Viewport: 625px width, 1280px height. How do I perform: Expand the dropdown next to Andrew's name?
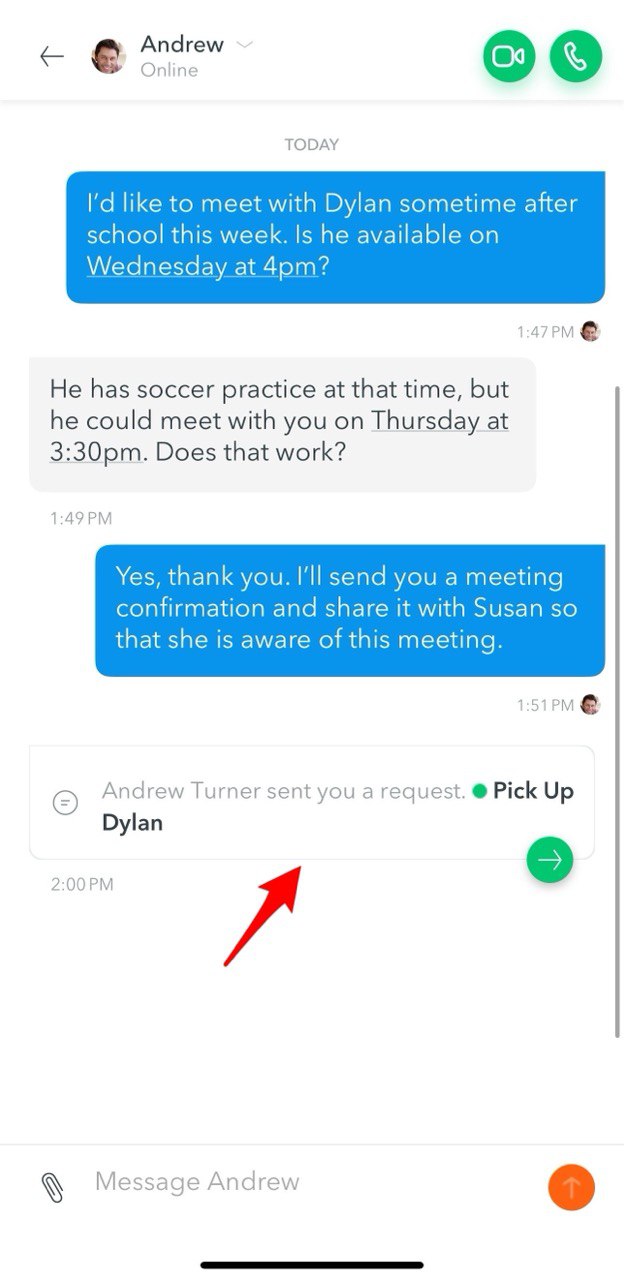click(244, 44)
